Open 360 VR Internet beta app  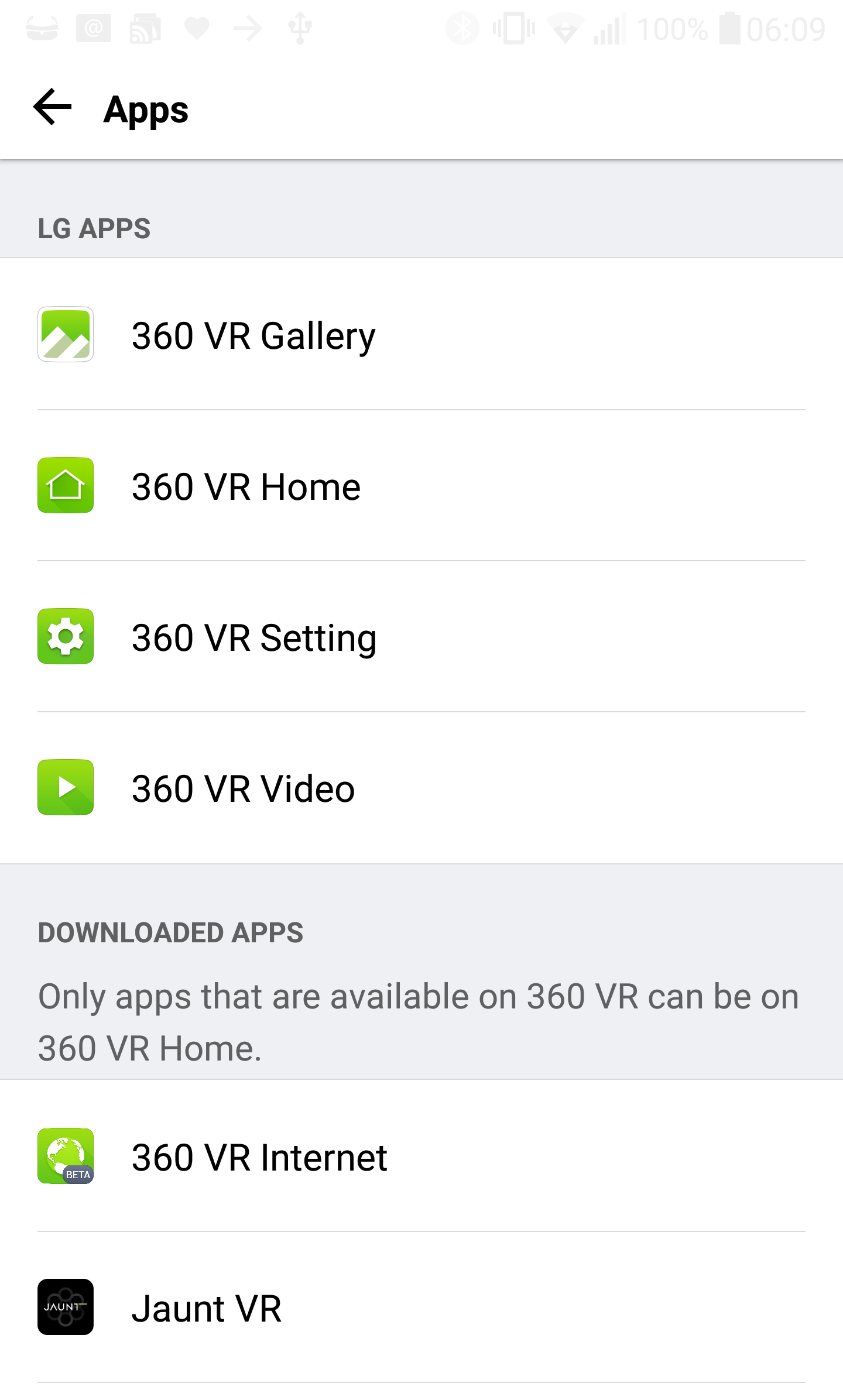click(259, 1157)
